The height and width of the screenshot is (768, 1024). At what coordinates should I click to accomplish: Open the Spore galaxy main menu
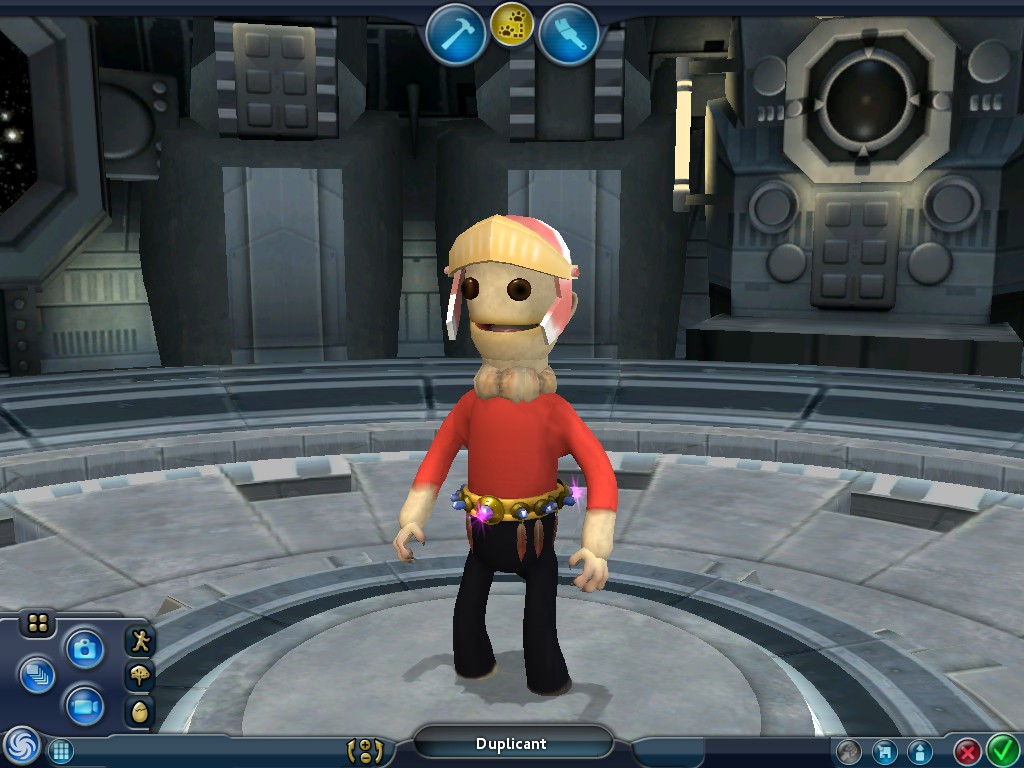pyautogui.click(x=21, y=746)
